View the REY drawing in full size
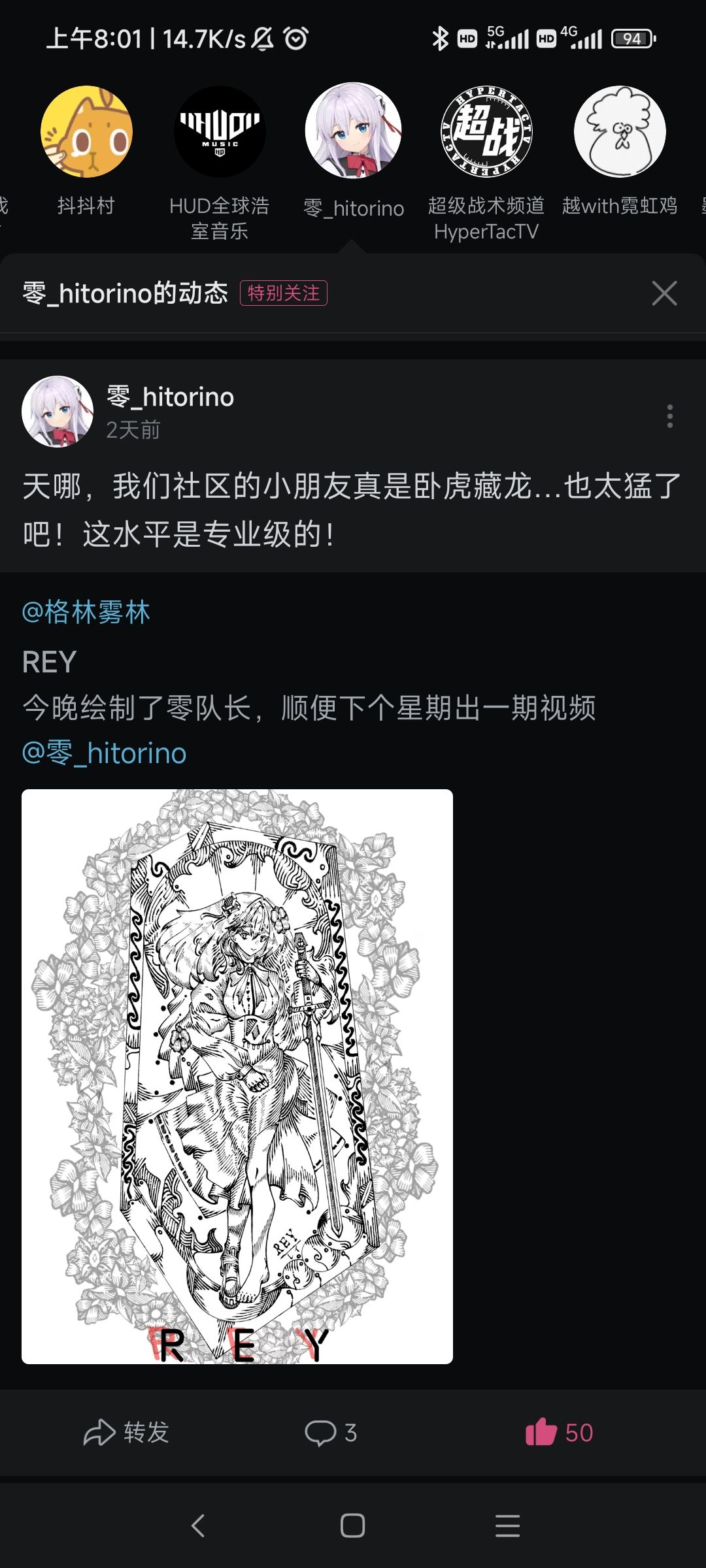 (x=237, y=1076)
